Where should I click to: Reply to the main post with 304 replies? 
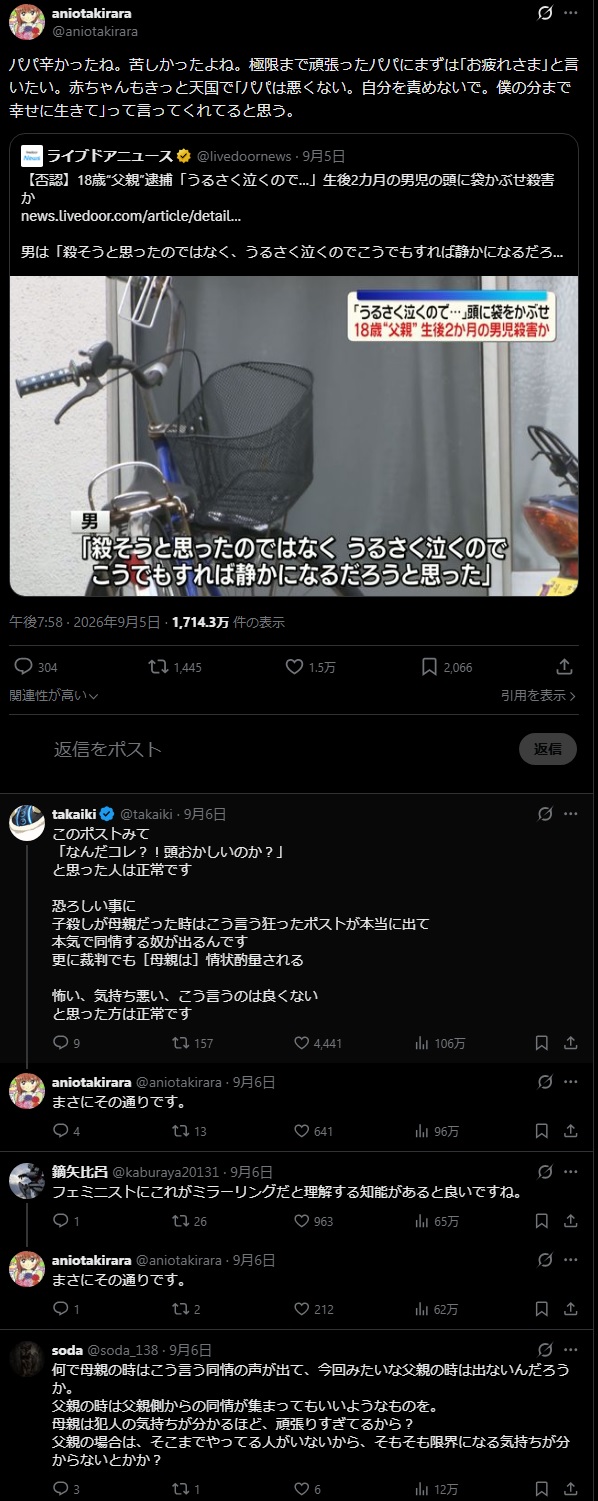pyautogui.click(x=36, y=667)
